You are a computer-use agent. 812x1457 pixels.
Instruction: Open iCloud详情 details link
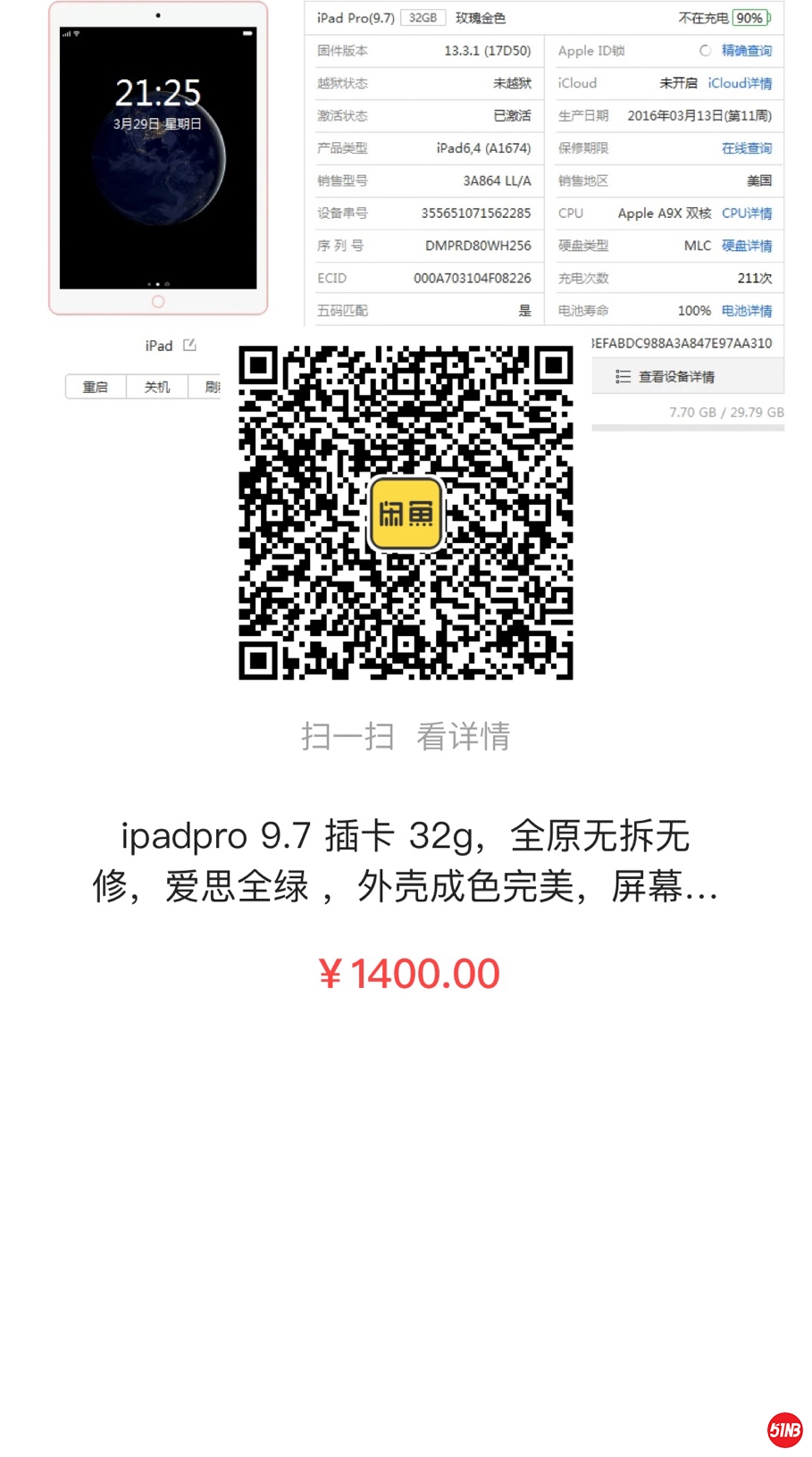point(741,83)
